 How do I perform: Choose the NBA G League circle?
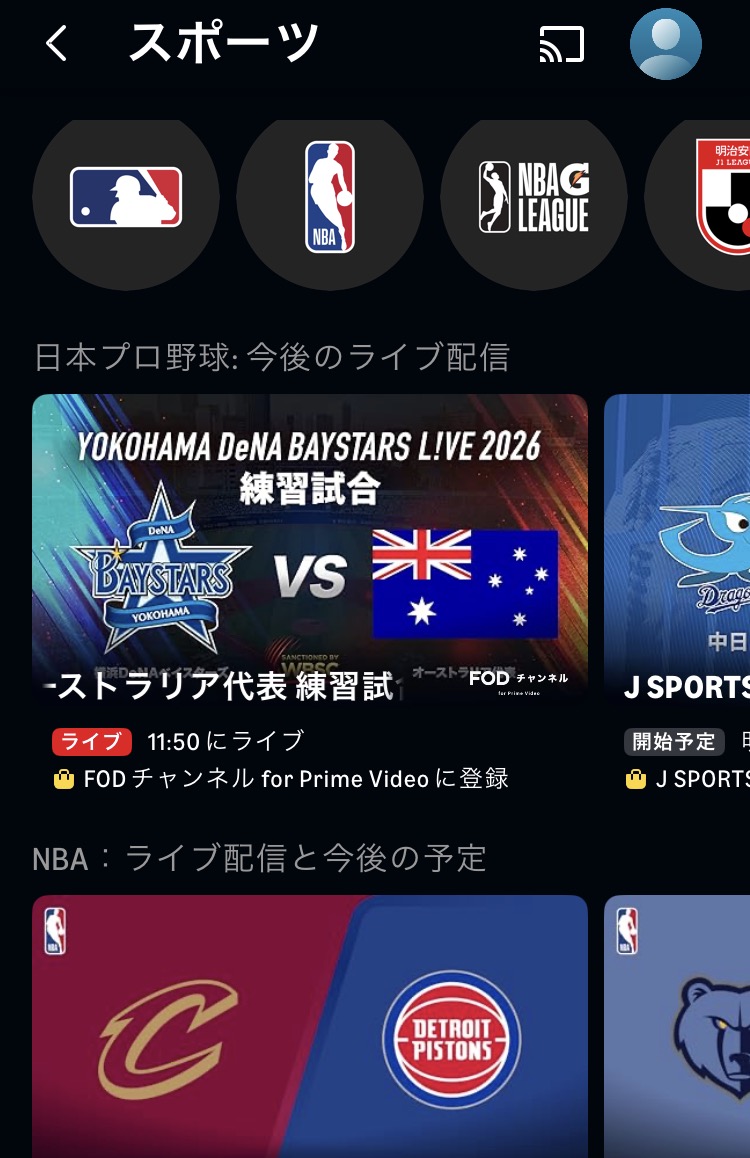click(534, 197)
